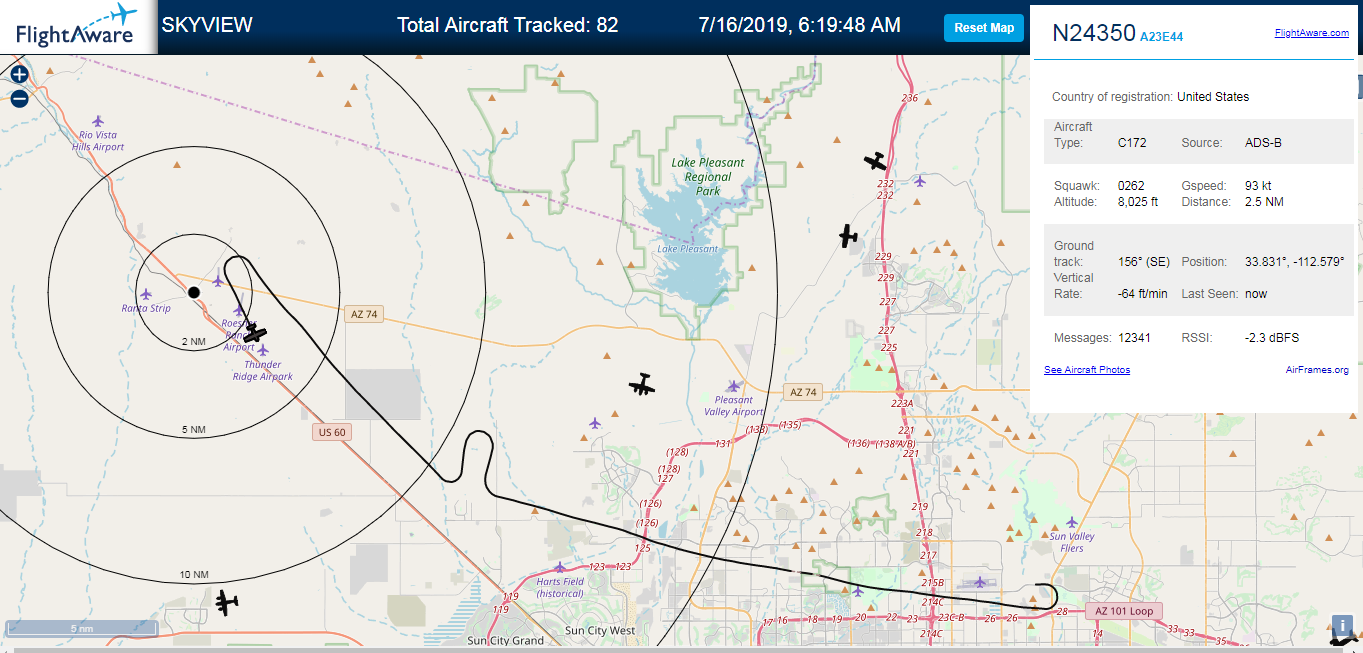Open the FlightAware.com link
The image size is (1363, 653).
click(x=1311, y=33)
